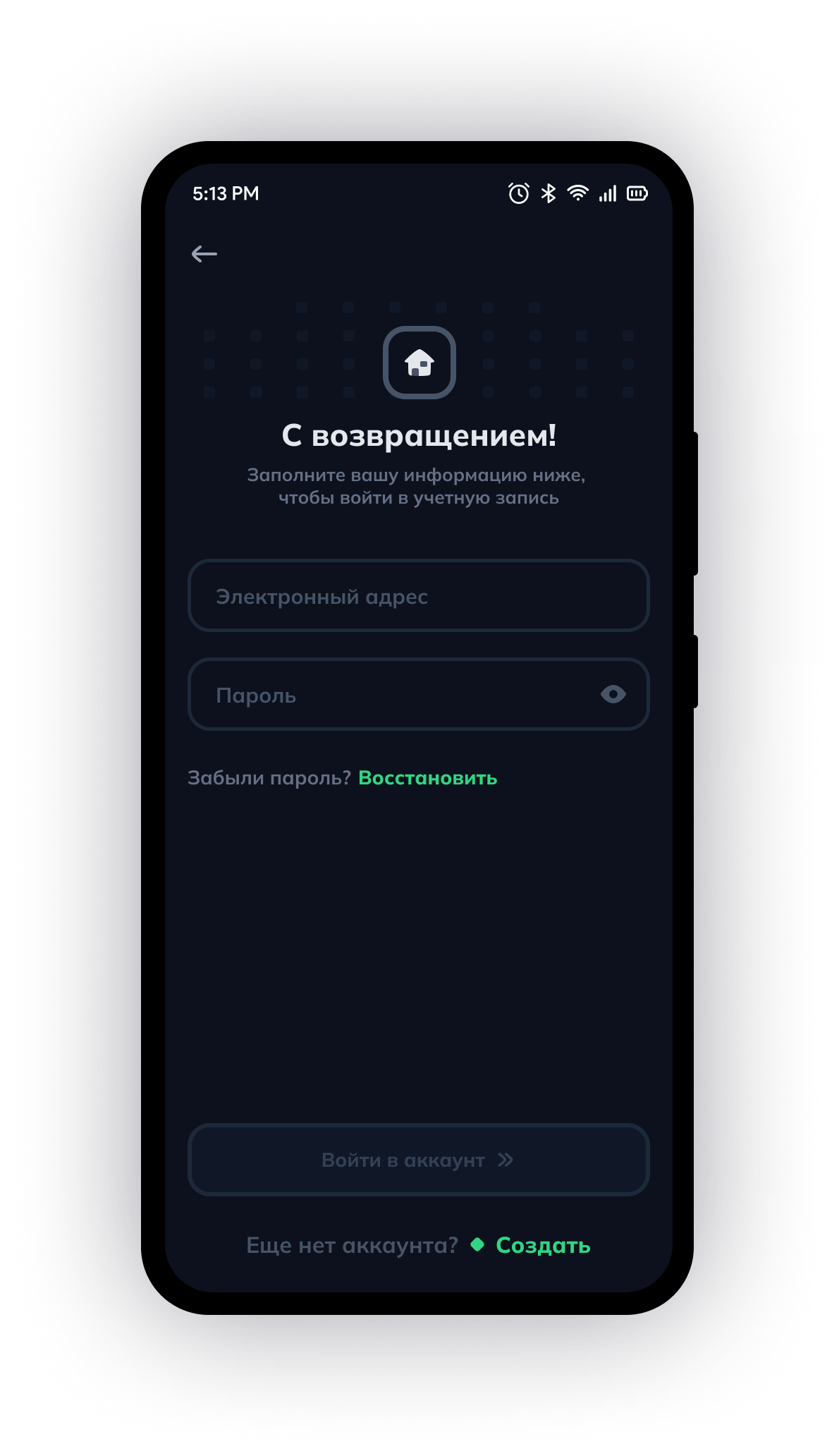Open the Восстановить password link
839x1456 pixels.
tap(427, 778)
